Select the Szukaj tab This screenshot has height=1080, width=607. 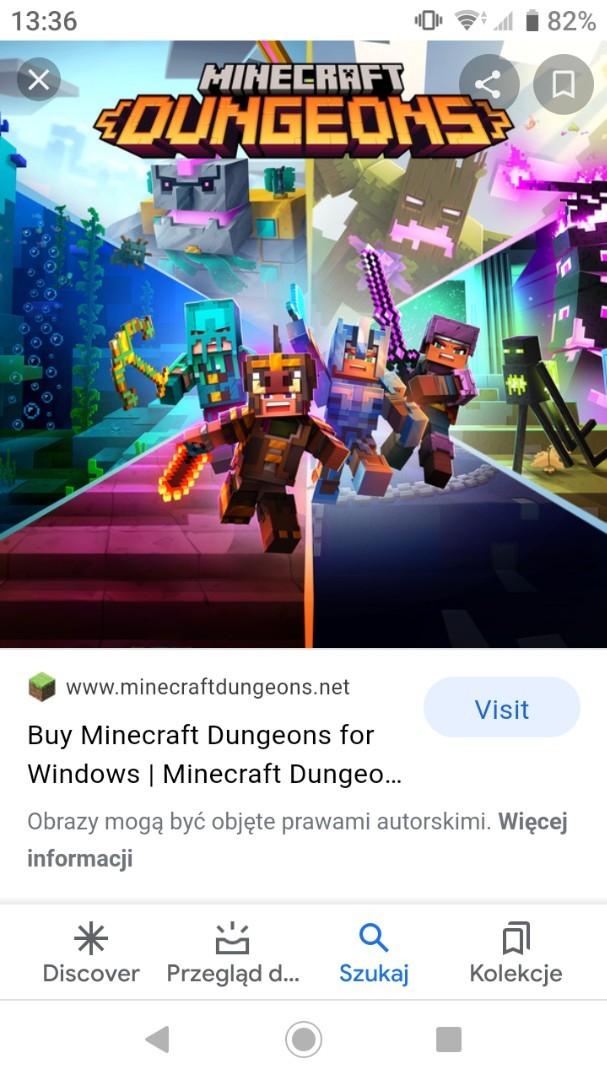tap(374, 954)
